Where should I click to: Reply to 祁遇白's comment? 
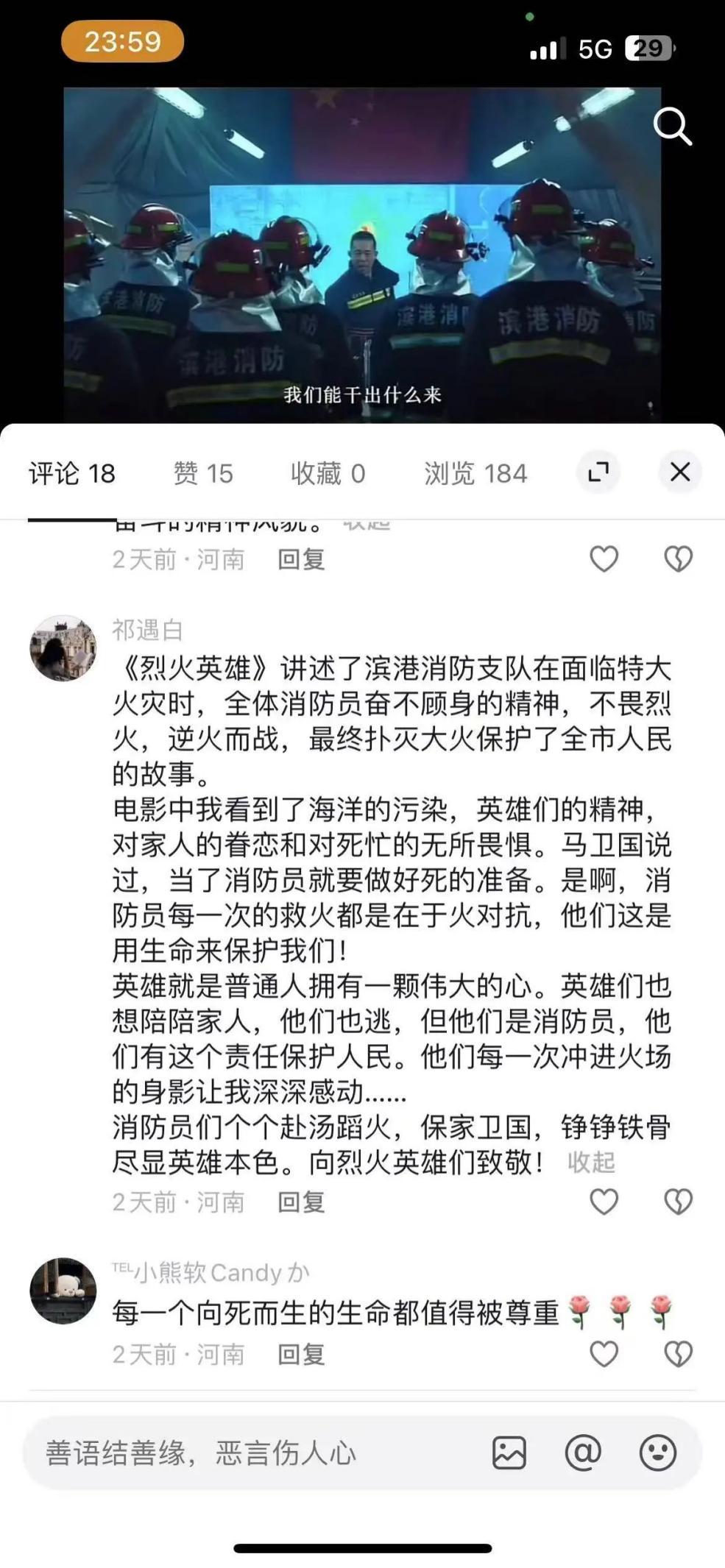(301, 1202)
